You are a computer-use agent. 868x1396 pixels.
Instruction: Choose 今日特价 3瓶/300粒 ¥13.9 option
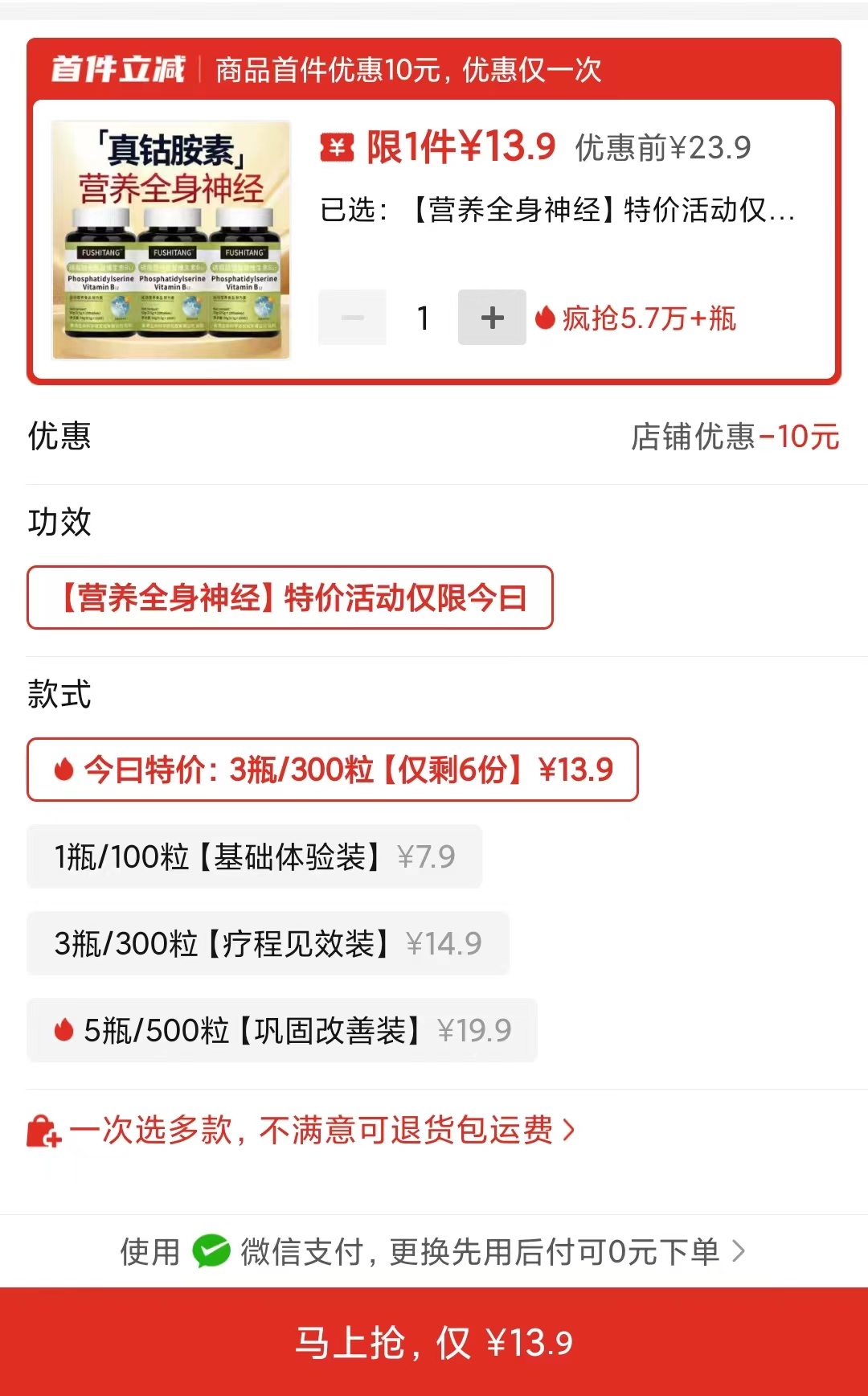[x=333, y=770]
